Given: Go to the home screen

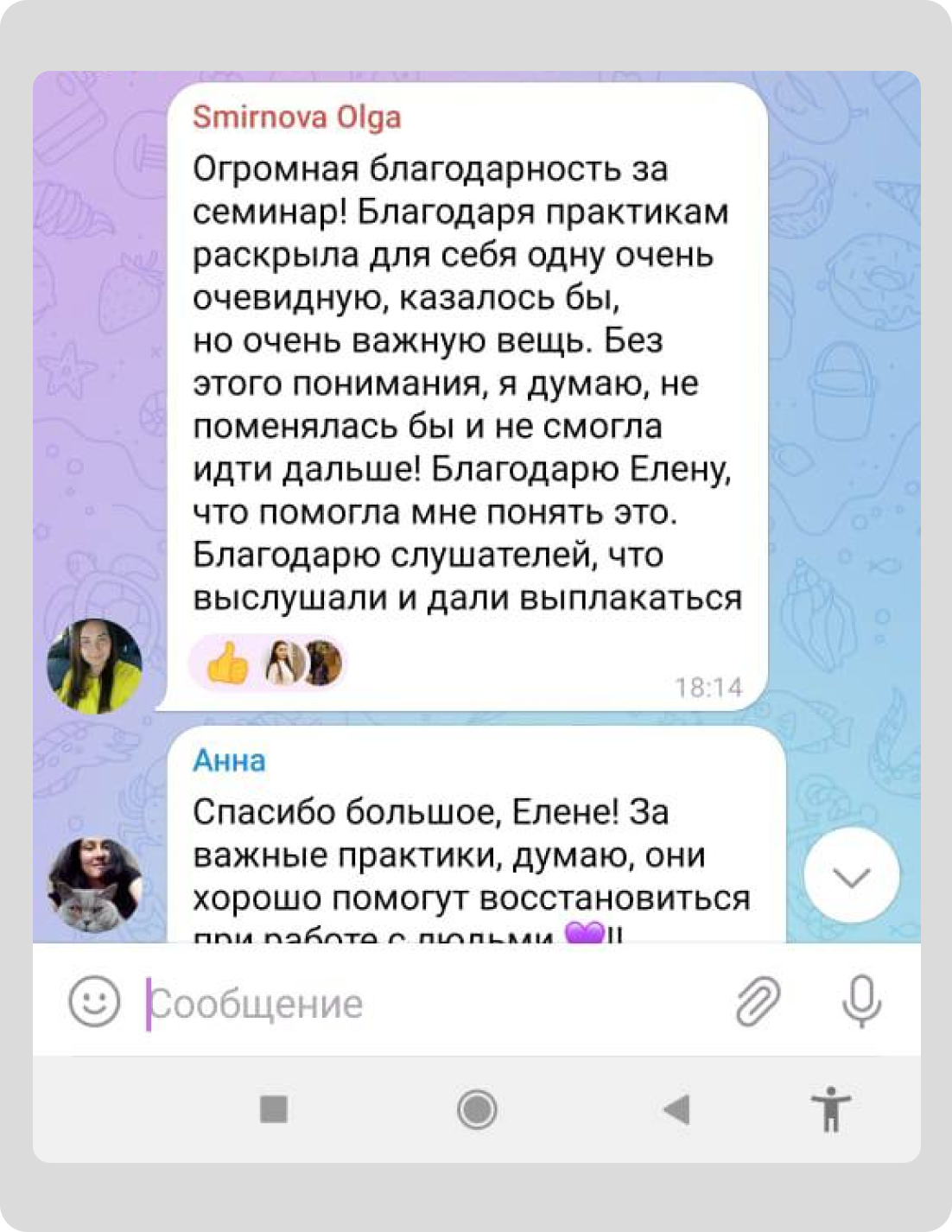Looking at the screenshot, I should 477,1108.
